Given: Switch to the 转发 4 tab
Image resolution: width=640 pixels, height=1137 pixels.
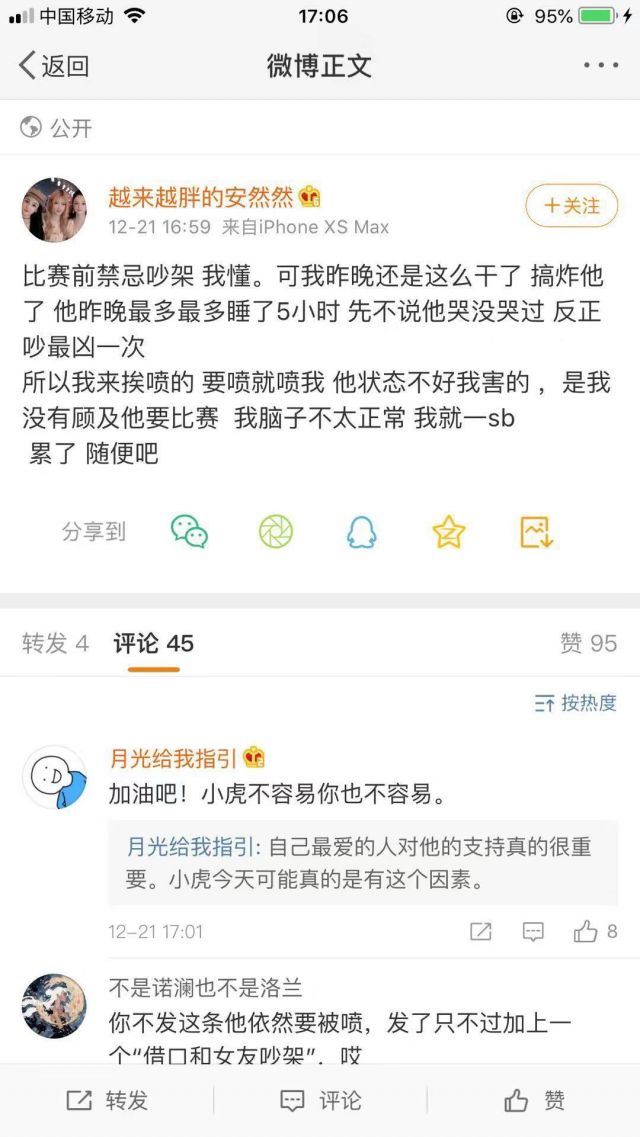Looking at the screenshot, I should click(56, 644).
